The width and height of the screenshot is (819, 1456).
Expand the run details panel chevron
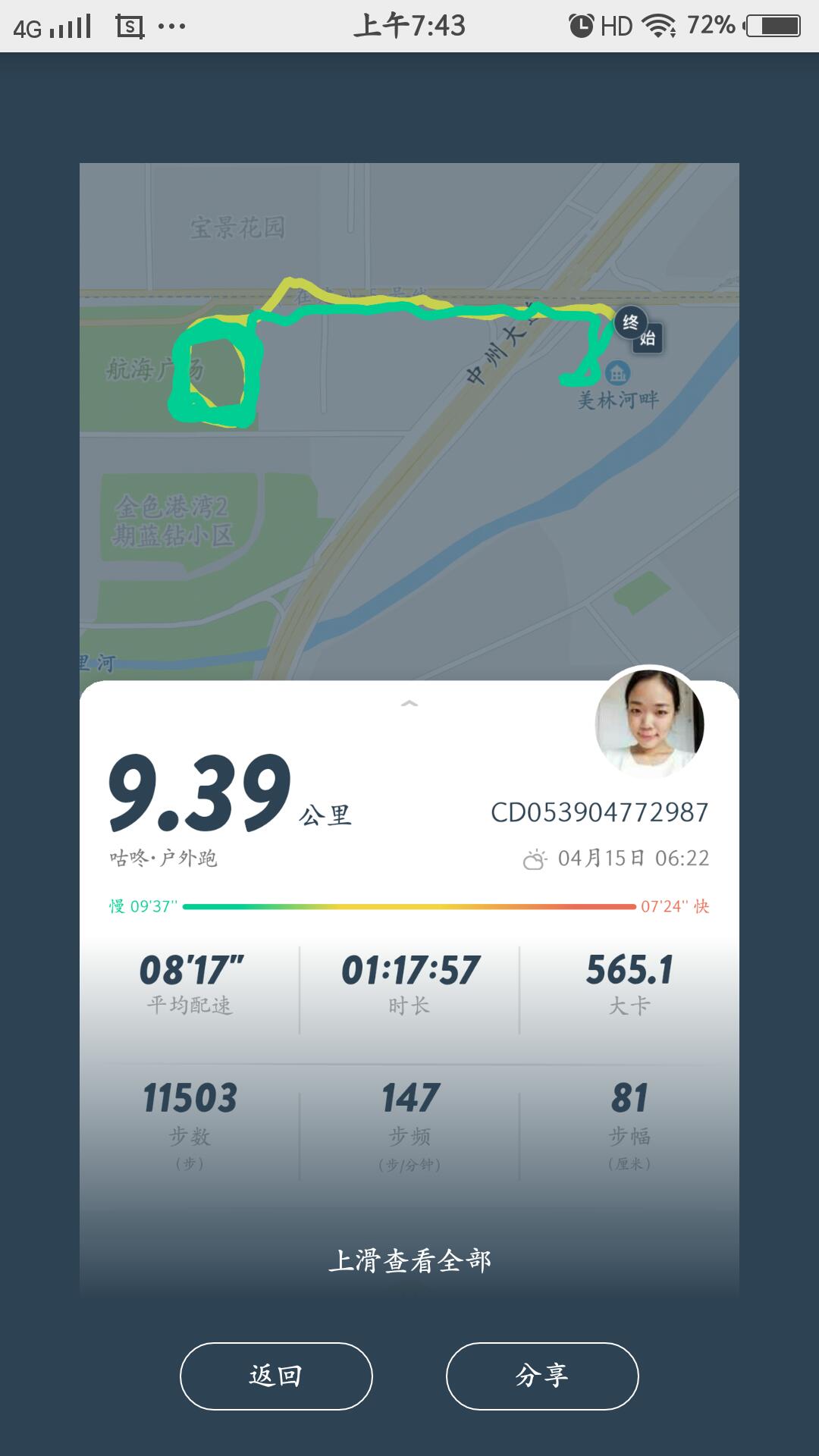409,704
